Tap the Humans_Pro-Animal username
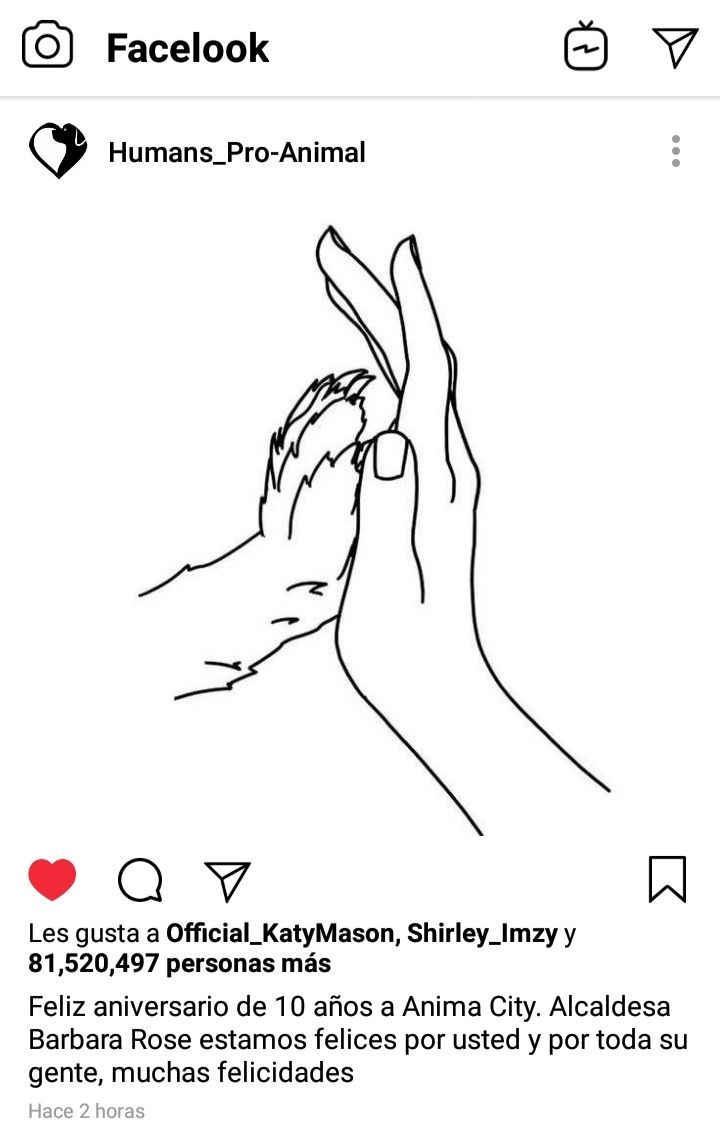The height and width of the screenshot is (1139, 720). 237,152
